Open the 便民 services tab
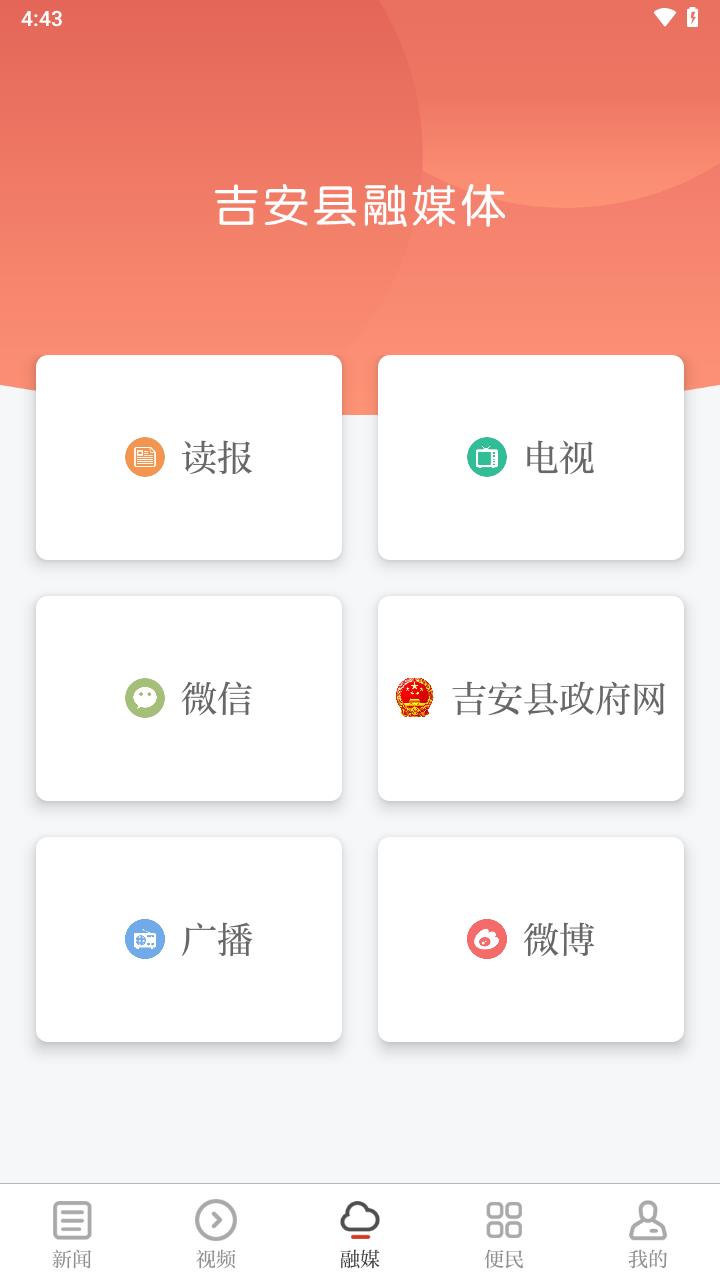720x1280 pixels. click(x=503, y=1232)
